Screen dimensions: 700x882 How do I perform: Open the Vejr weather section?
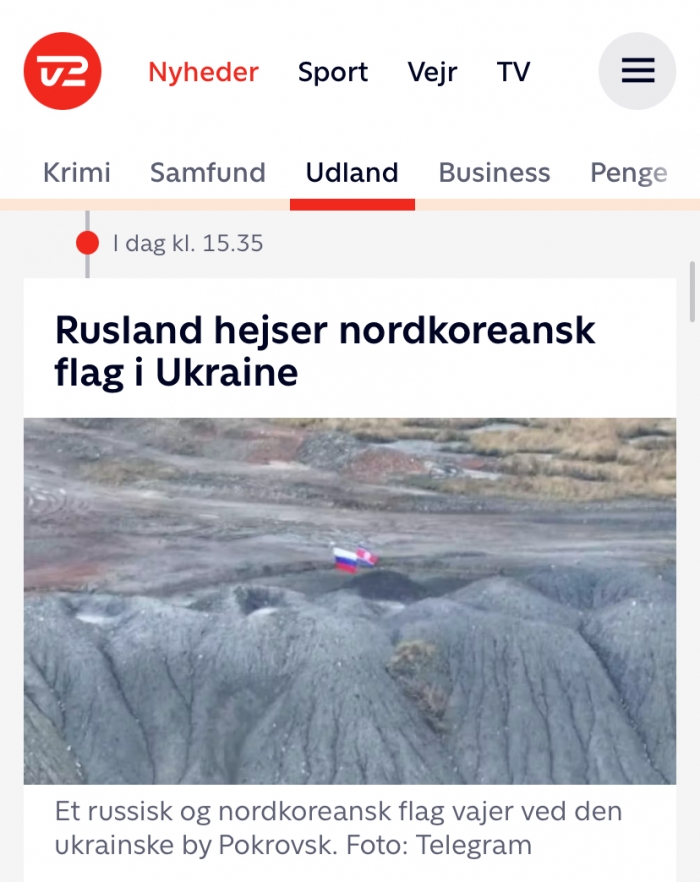click(x=432, y=72)
